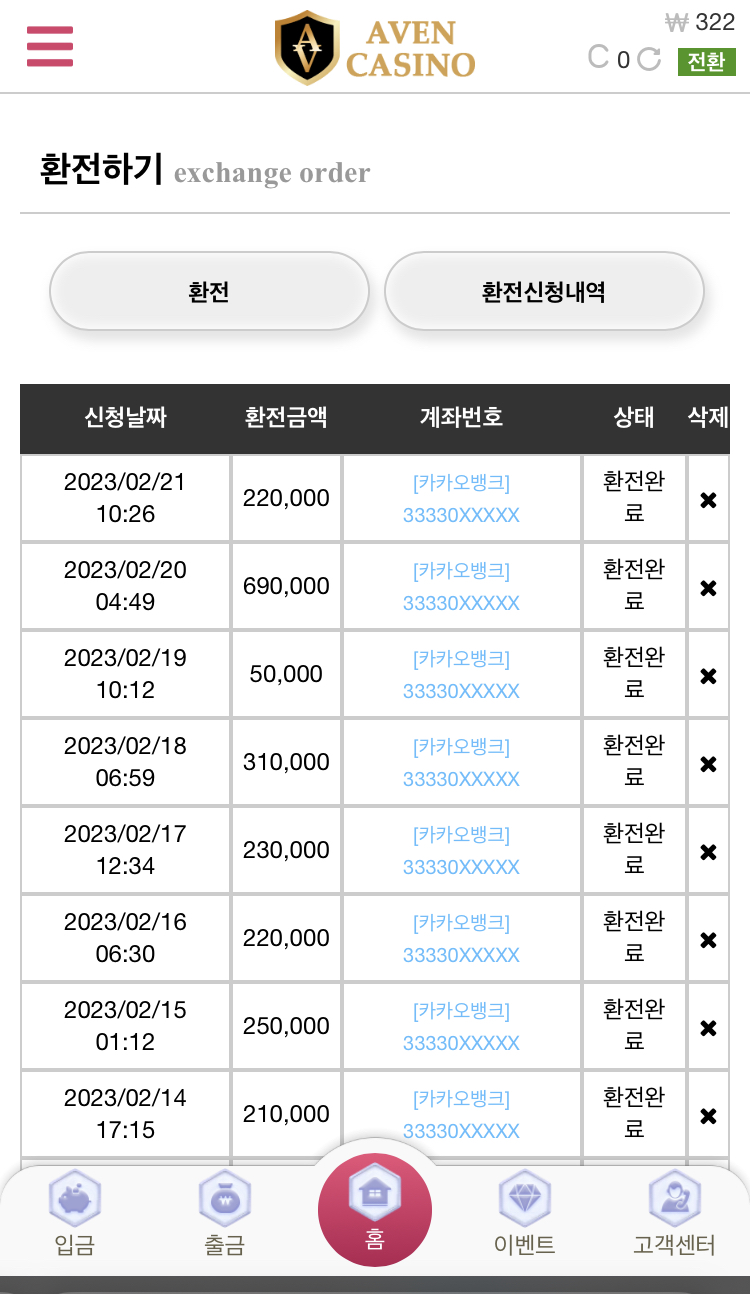Delete the 2023/02/21 exchange record

pos(708,500)
